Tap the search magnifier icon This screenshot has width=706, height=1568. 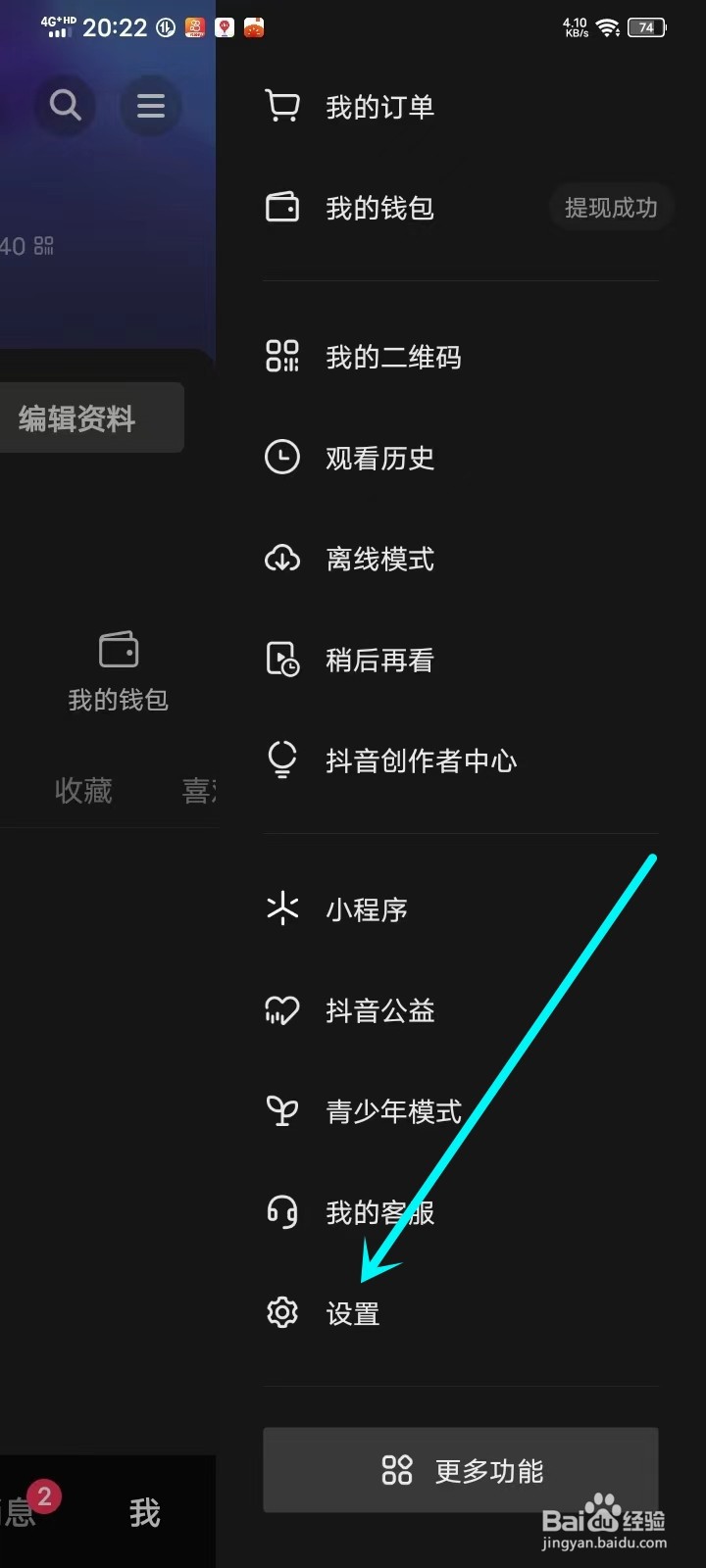click(x=64, y=106)
